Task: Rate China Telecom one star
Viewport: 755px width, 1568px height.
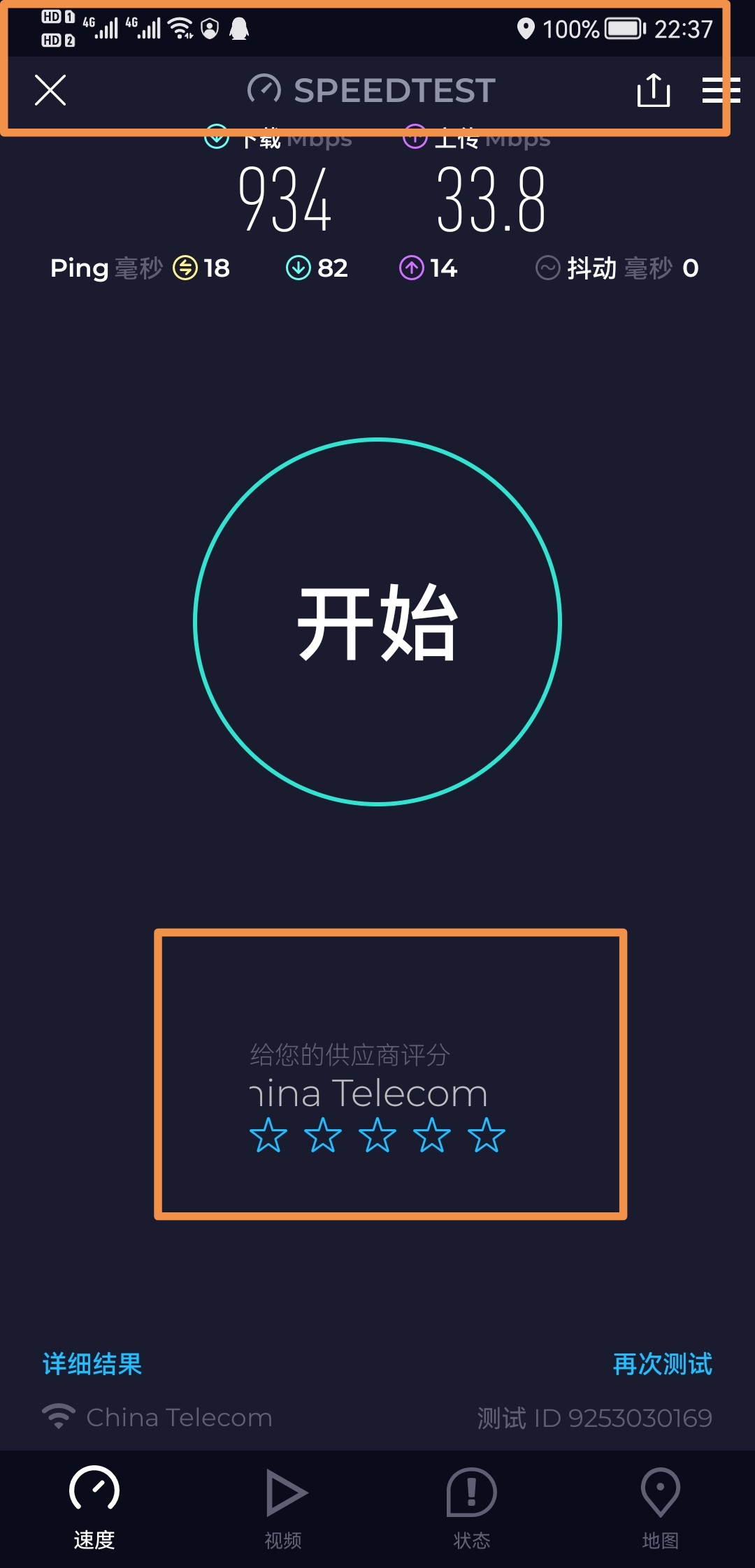Action: (268, 1135)
